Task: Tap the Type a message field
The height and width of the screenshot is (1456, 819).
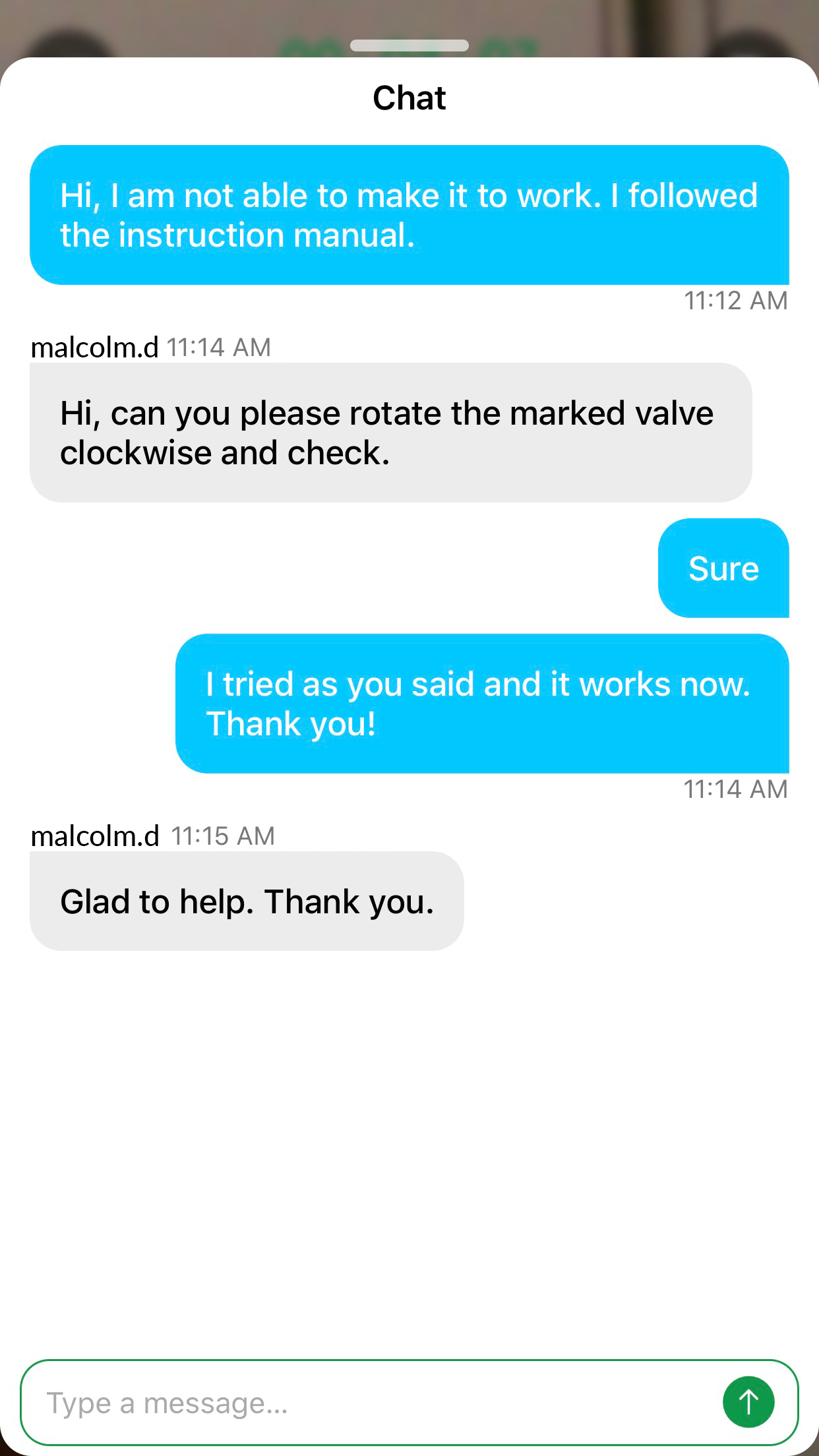Action: click(x=369, y=1403)
